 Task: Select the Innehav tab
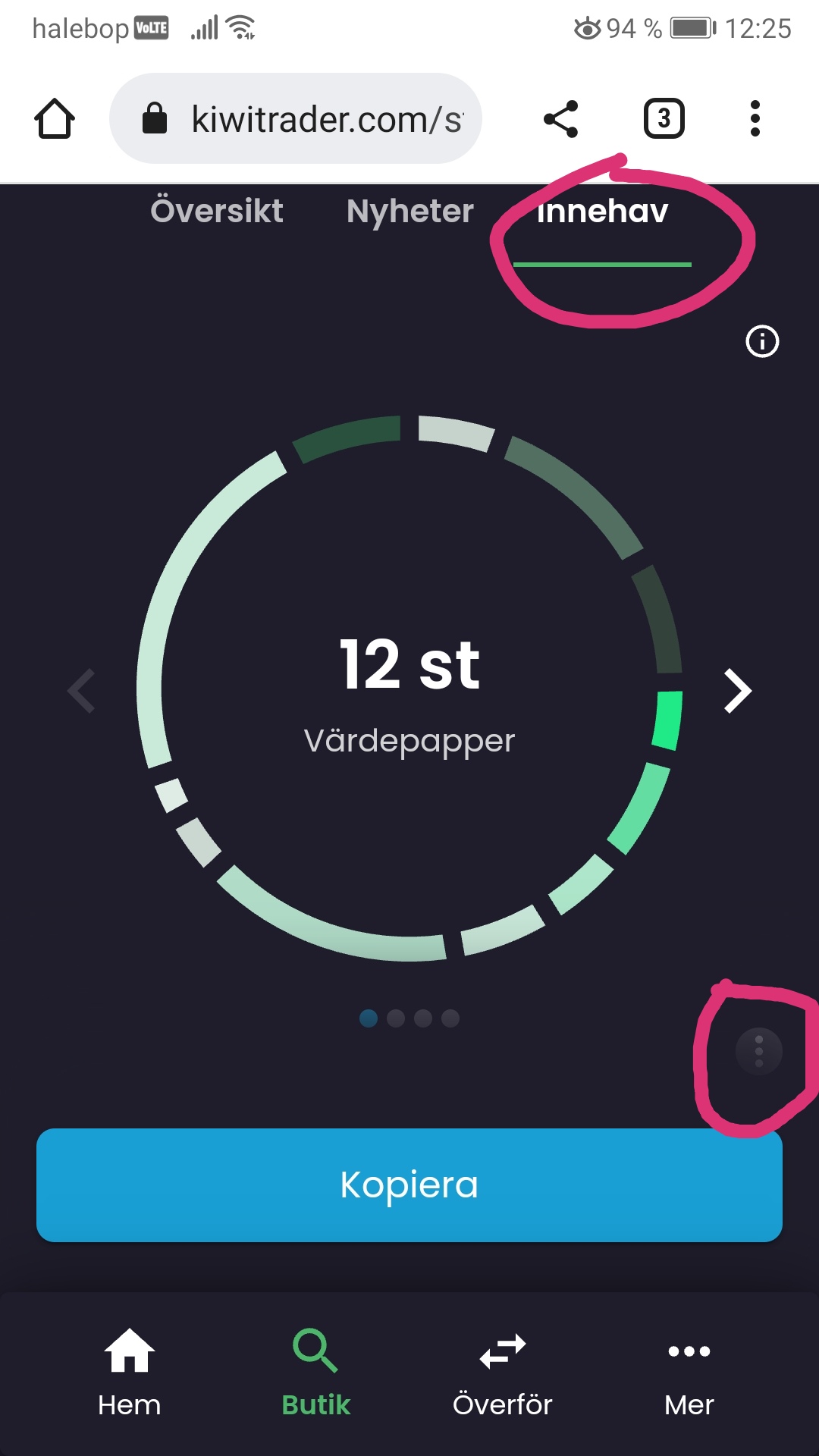[x=602, y=212]
